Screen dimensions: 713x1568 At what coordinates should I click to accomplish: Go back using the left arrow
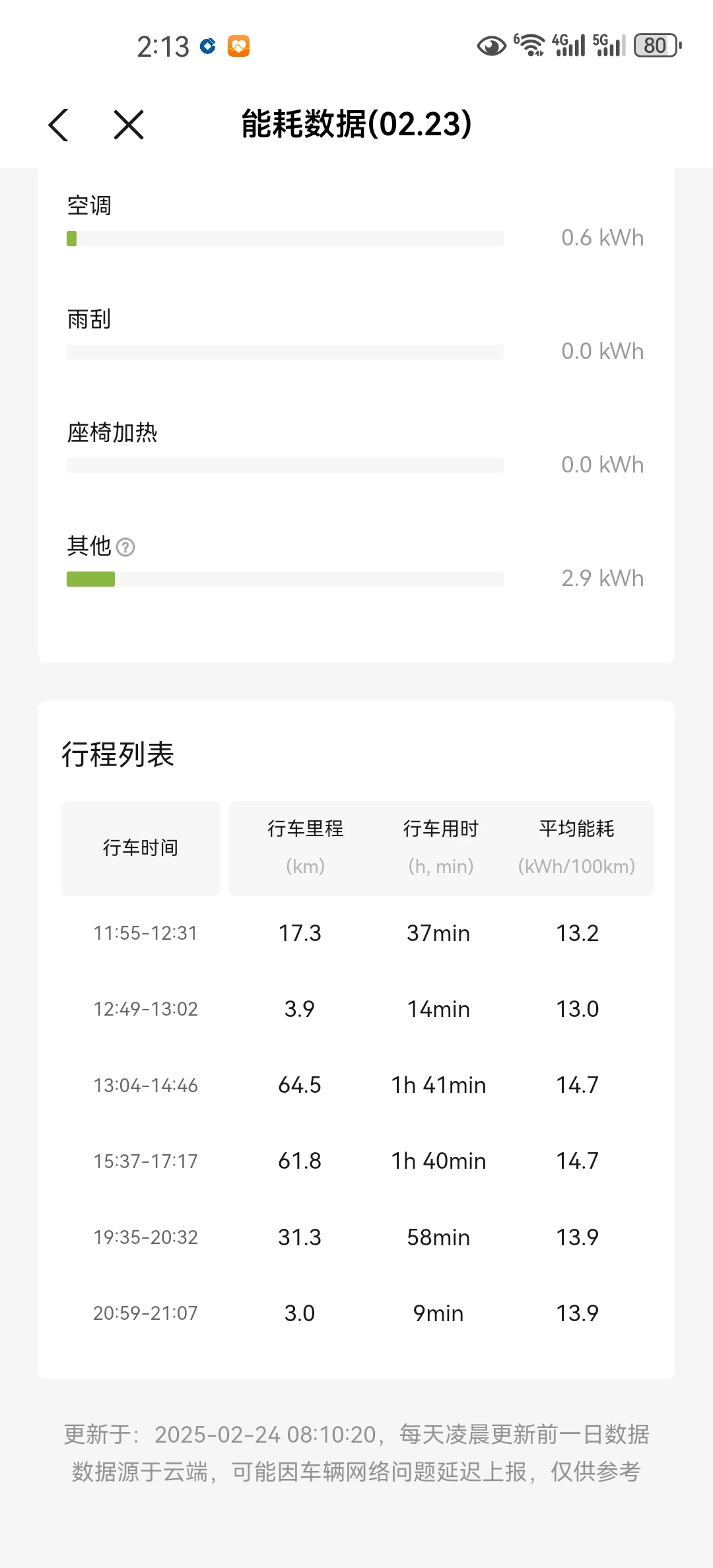pyautogui.click(x=59, y=125)
